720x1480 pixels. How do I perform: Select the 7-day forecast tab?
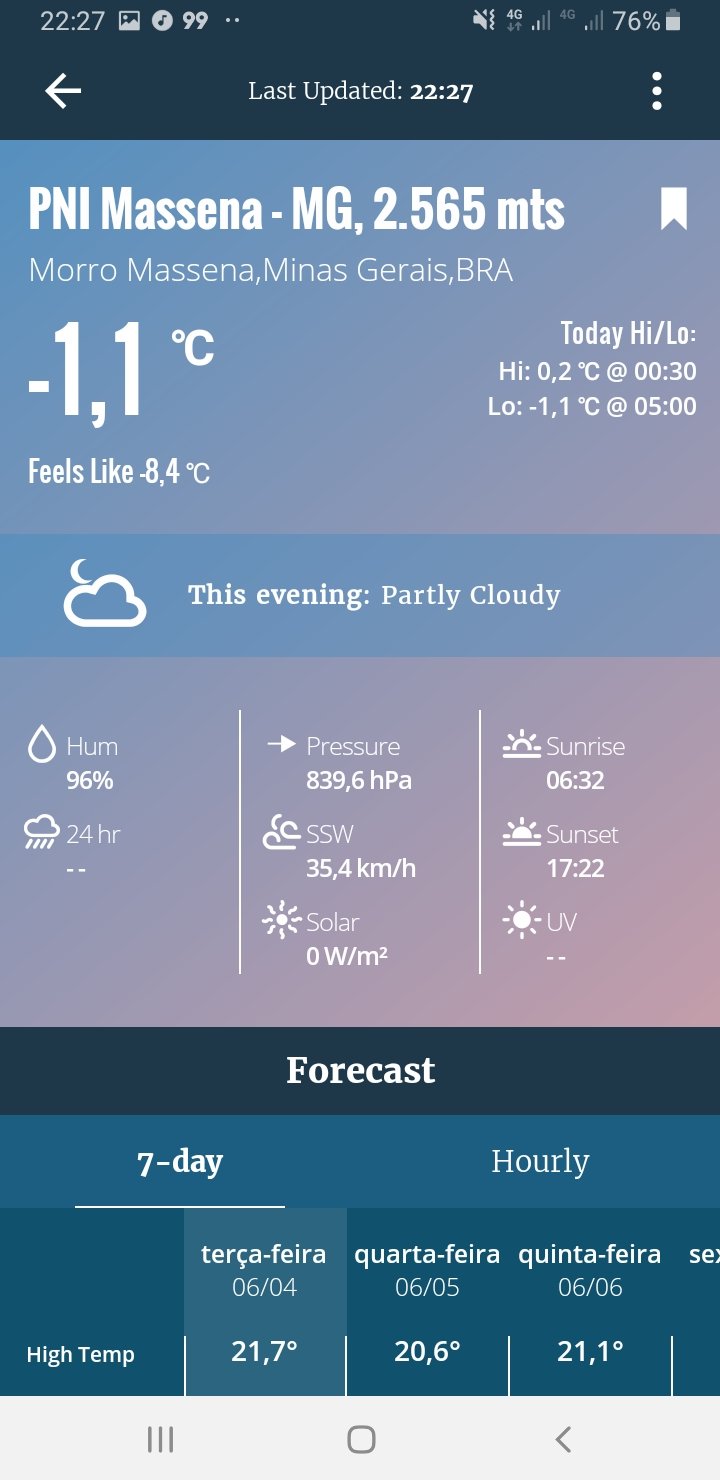tap(180, 1161)
